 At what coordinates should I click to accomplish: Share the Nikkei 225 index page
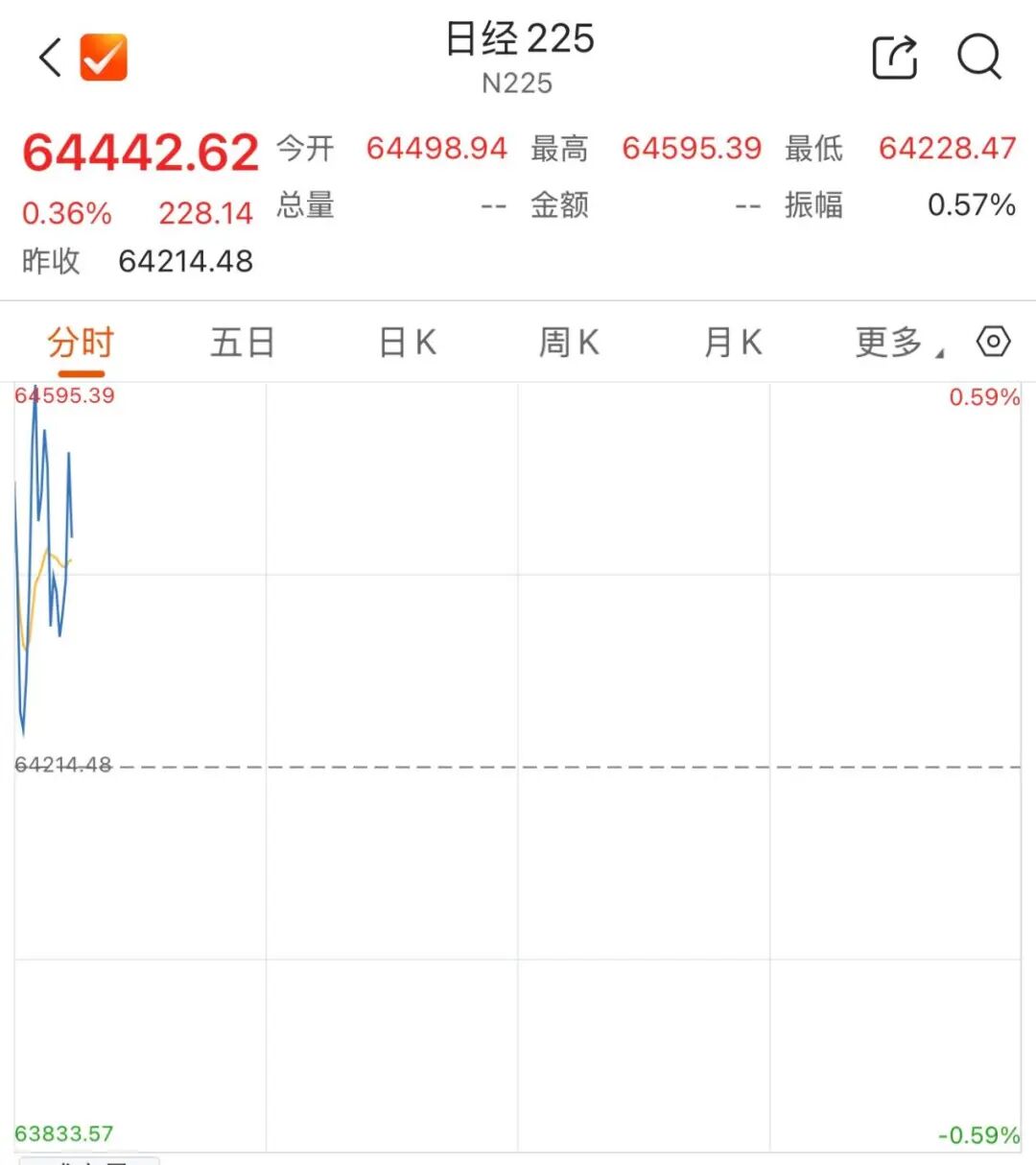click(894, 58)
